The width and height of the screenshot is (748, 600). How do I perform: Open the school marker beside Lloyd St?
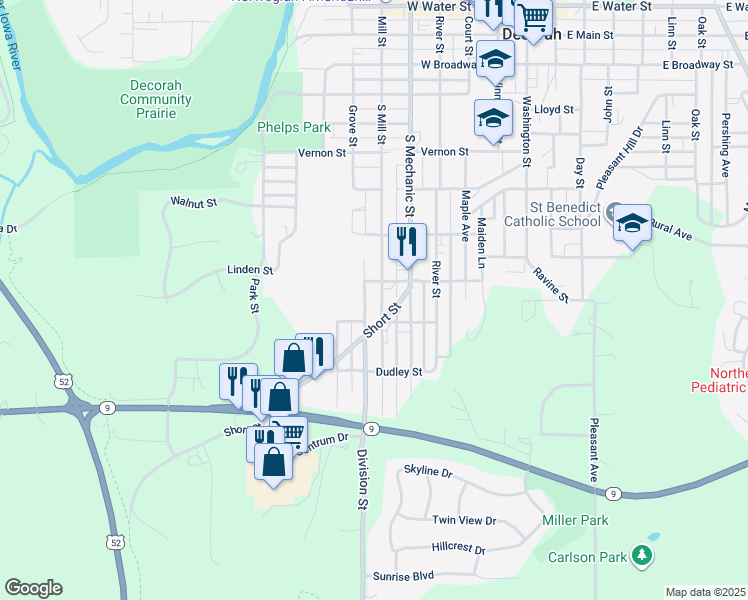coord(492,120)
